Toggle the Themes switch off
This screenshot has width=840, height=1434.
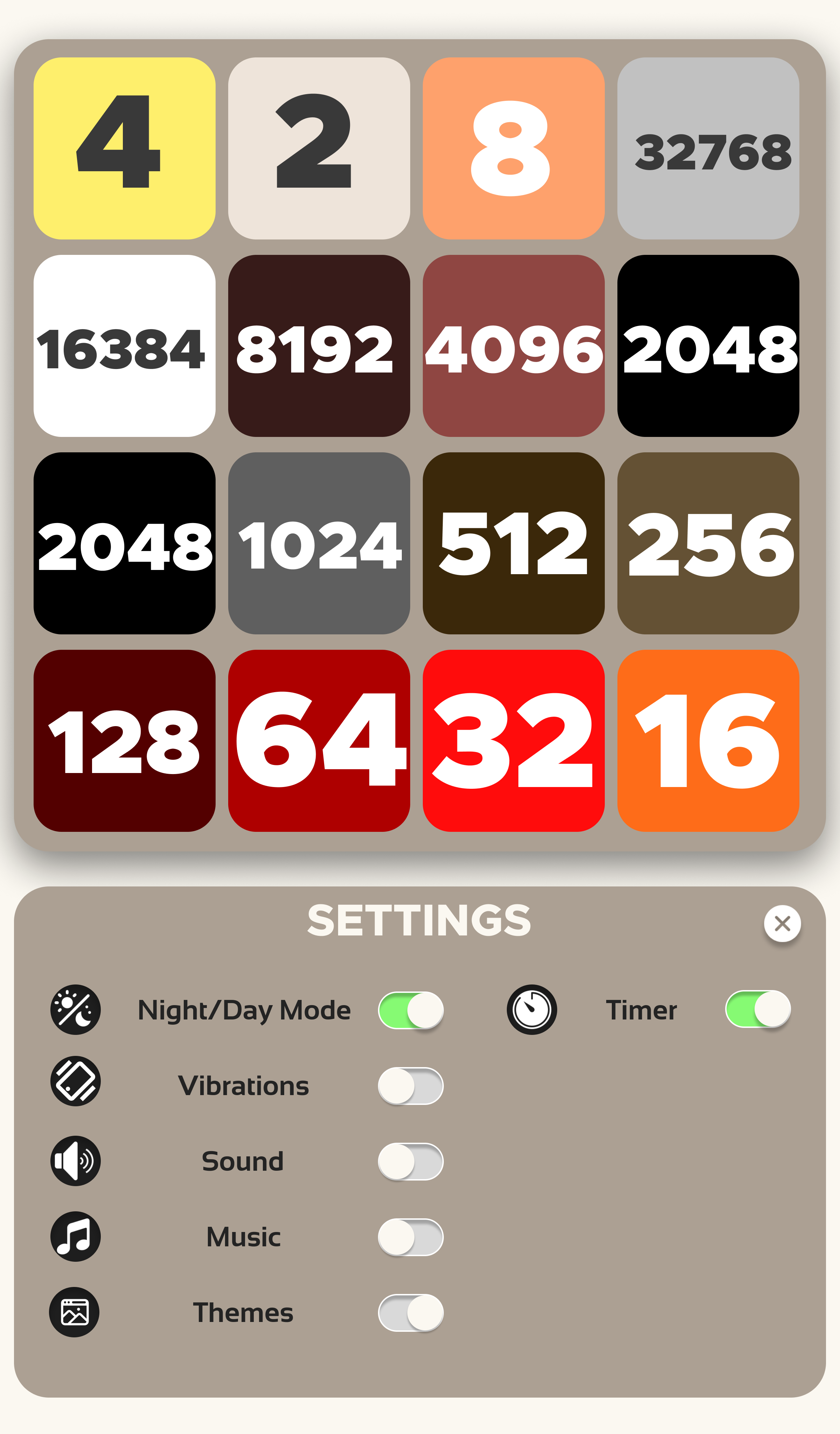(411, 1313)
